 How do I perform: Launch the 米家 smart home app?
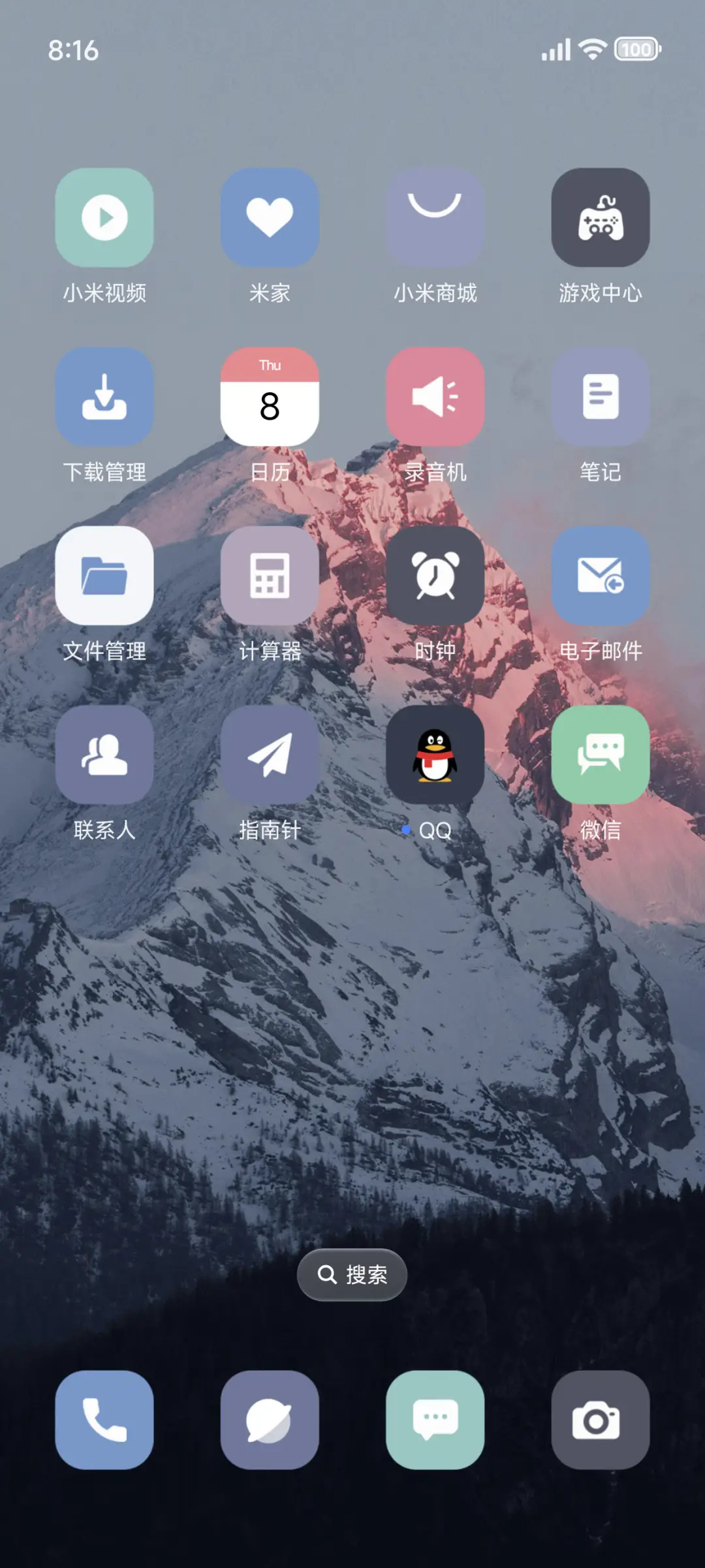tap(270, 218)
